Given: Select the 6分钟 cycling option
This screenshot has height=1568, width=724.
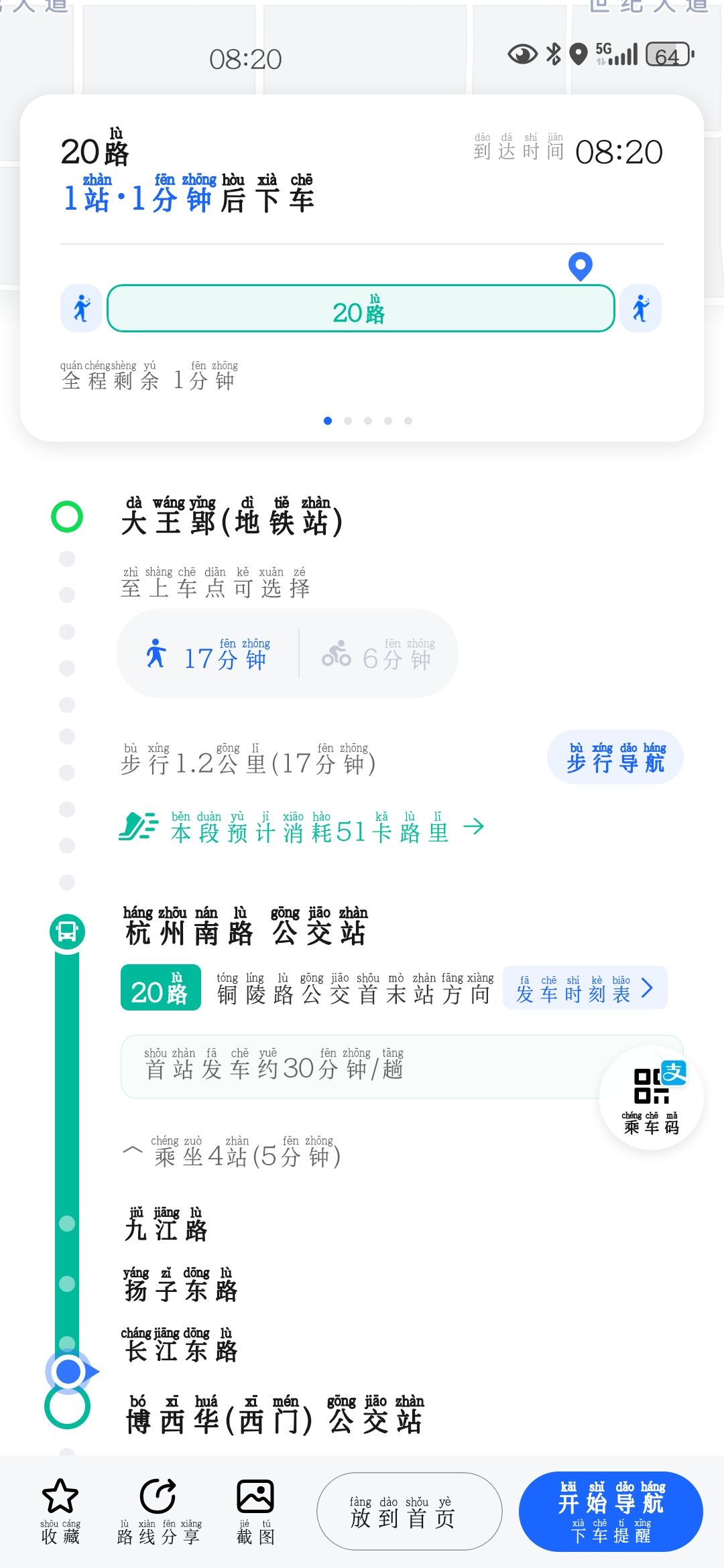Looking at the screenshot, I should pyautogui.click(x=379, y=653).
